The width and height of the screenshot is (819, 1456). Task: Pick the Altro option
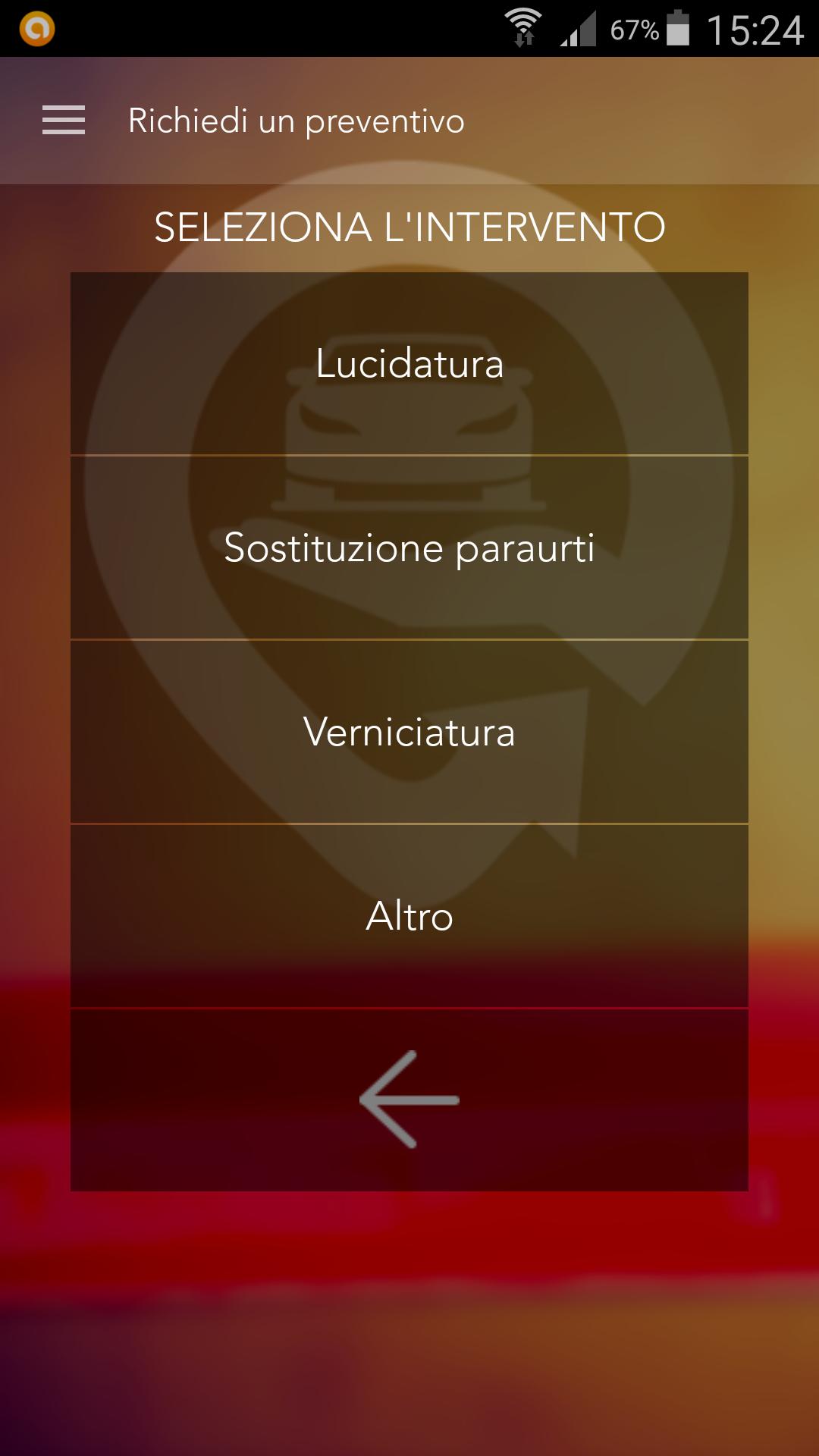click(x=409, y=915)
